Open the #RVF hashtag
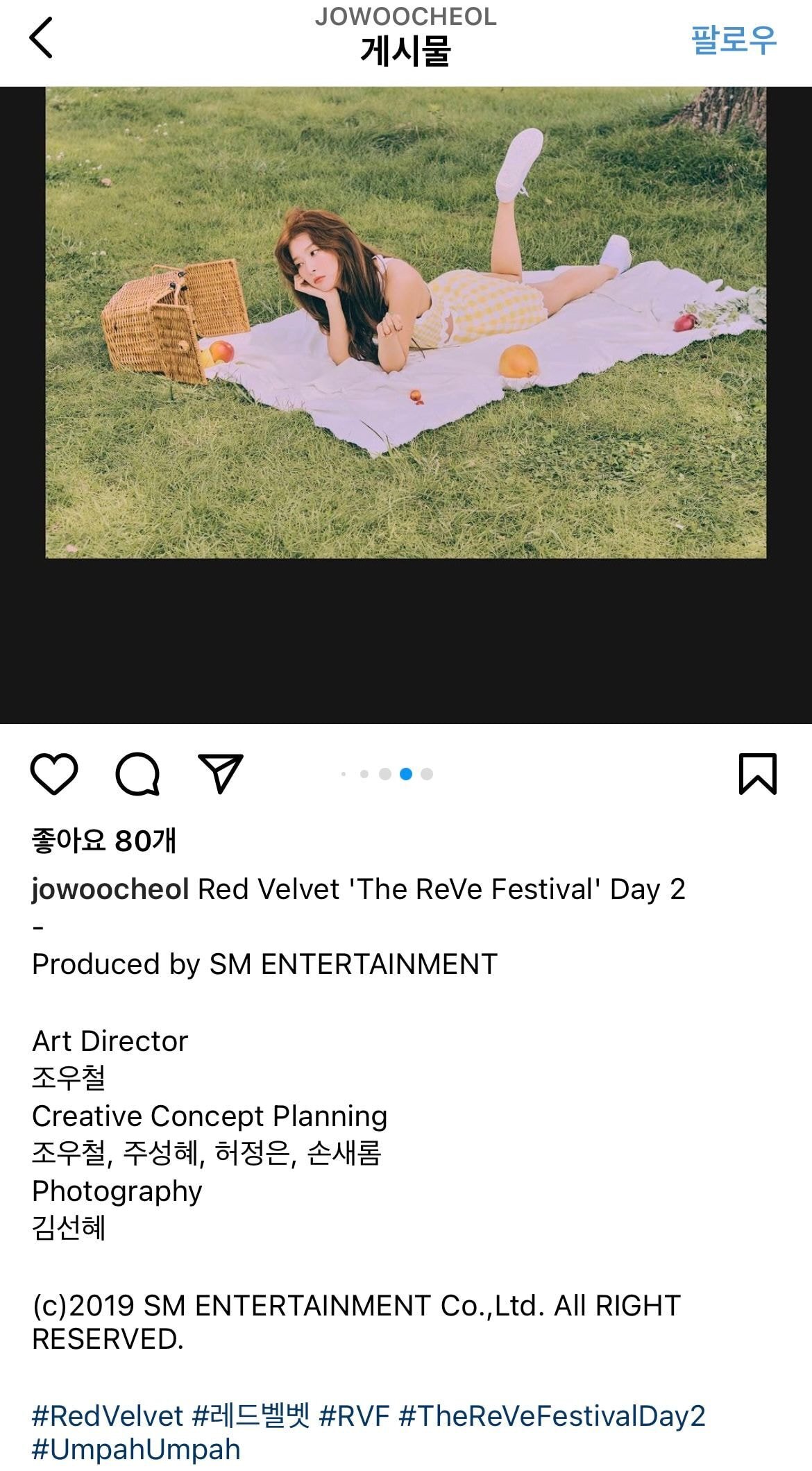 [x=354, y=1415]
